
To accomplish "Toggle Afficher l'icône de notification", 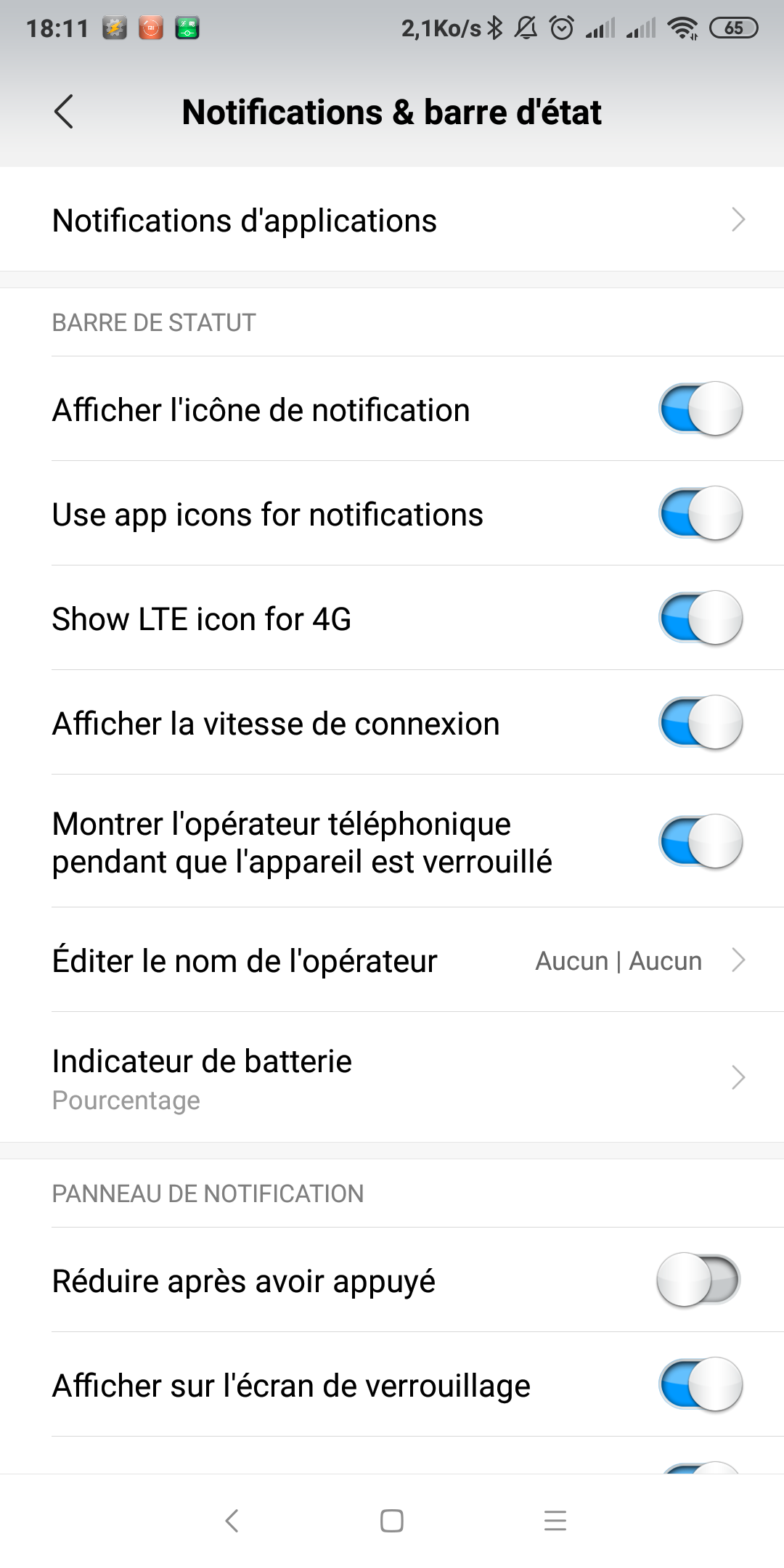I will 700,409.
